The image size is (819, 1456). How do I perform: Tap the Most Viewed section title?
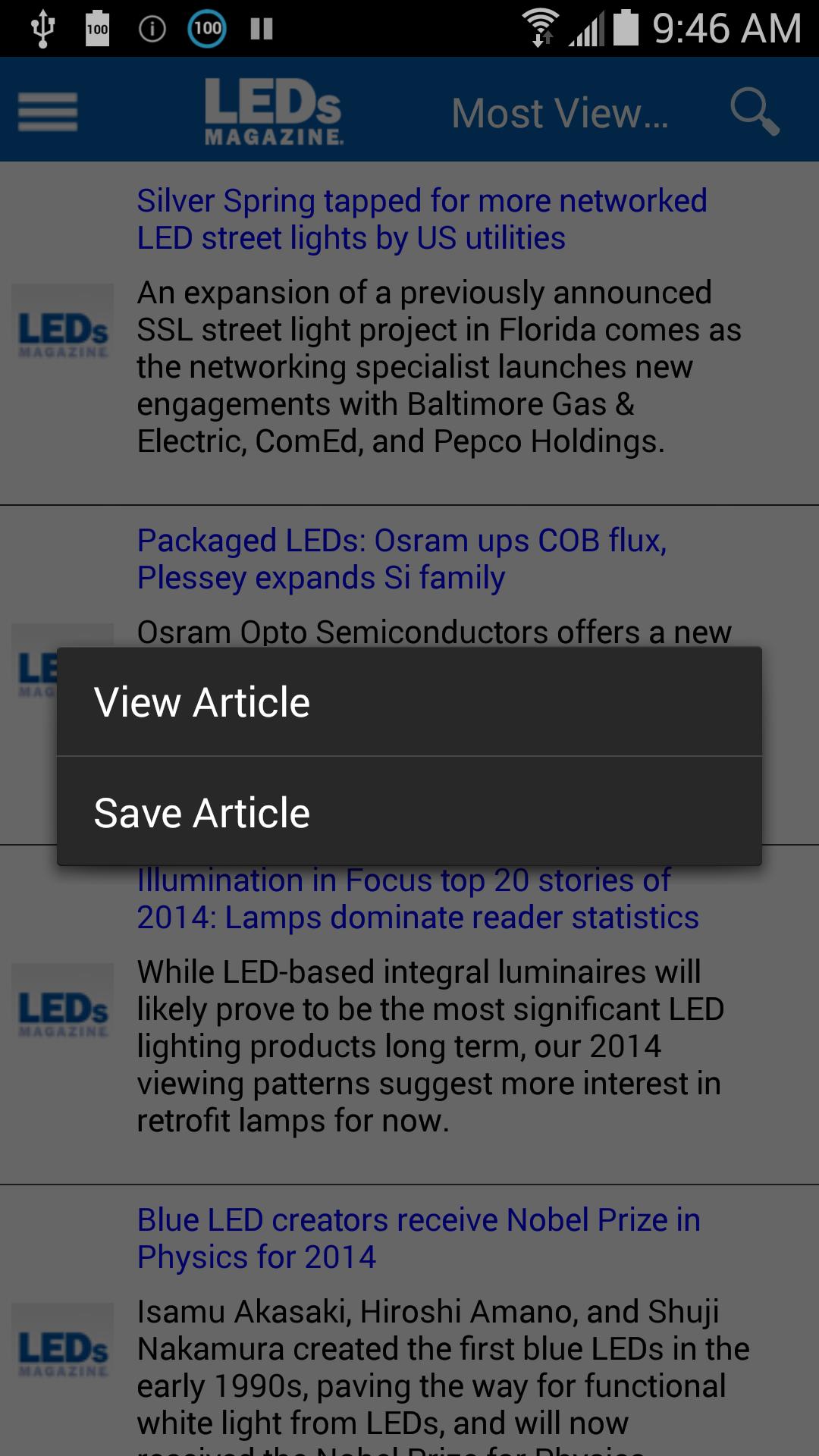coord(560,114)
